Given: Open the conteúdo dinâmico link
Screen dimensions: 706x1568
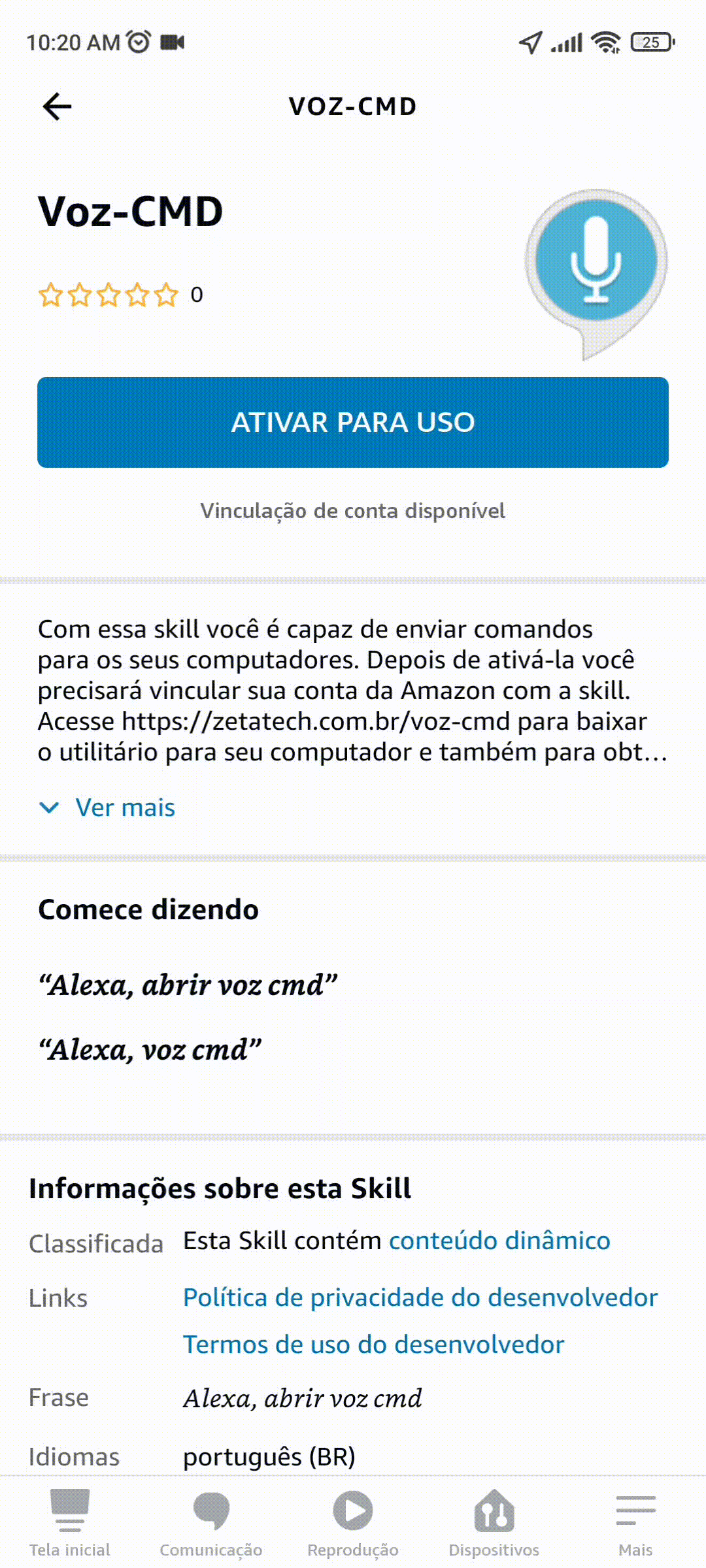Looking at the screenshot, I should click(499, 1241).
